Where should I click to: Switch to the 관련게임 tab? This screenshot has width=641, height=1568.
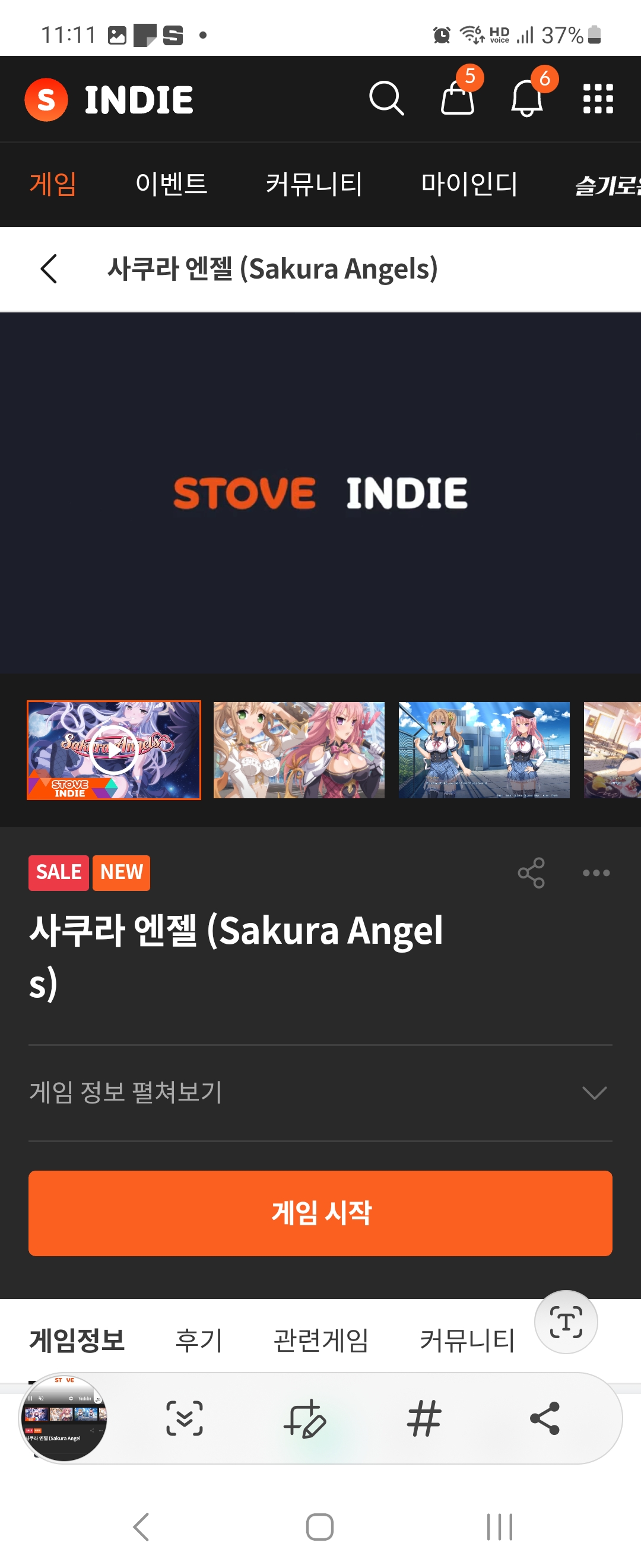320,1340
